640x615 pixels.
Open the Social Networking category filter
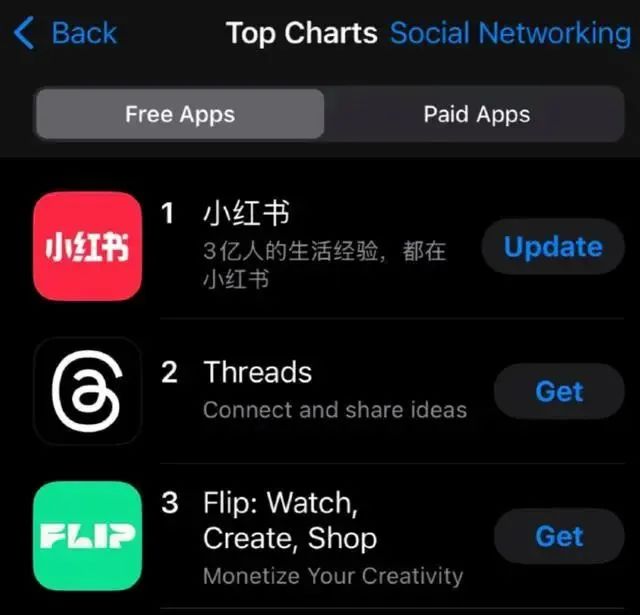(x=510, y=33)
